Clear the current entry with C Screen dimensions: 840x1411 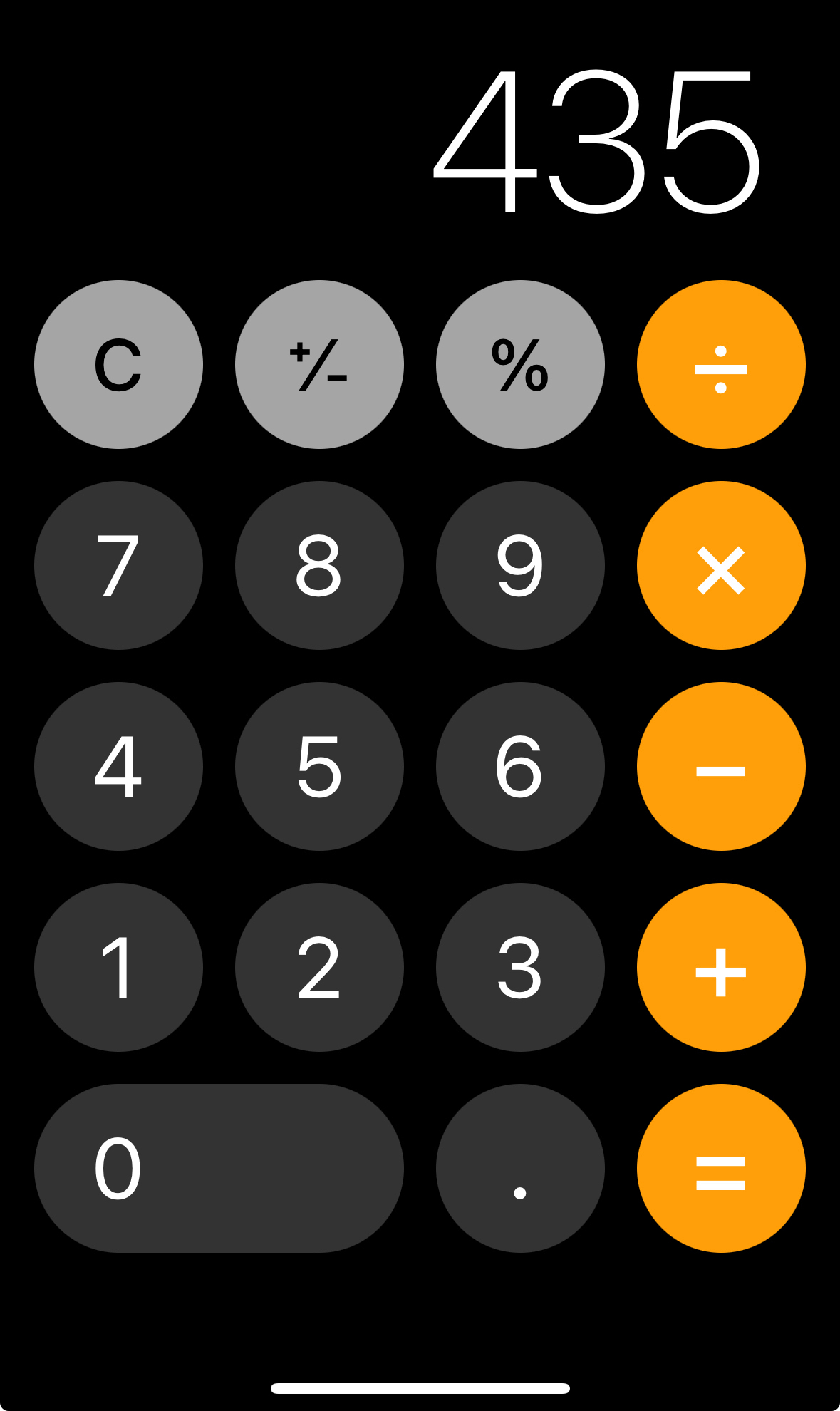[x=118, y=364]
